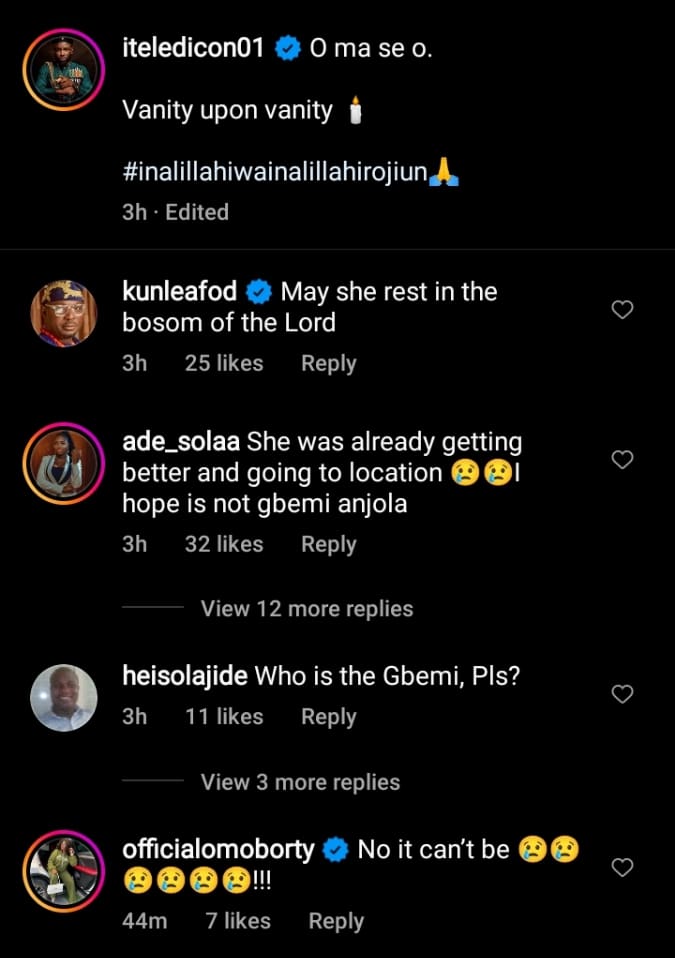Open ade_solaa's profile avatar
675x958 pixels.
coord(64,463)
